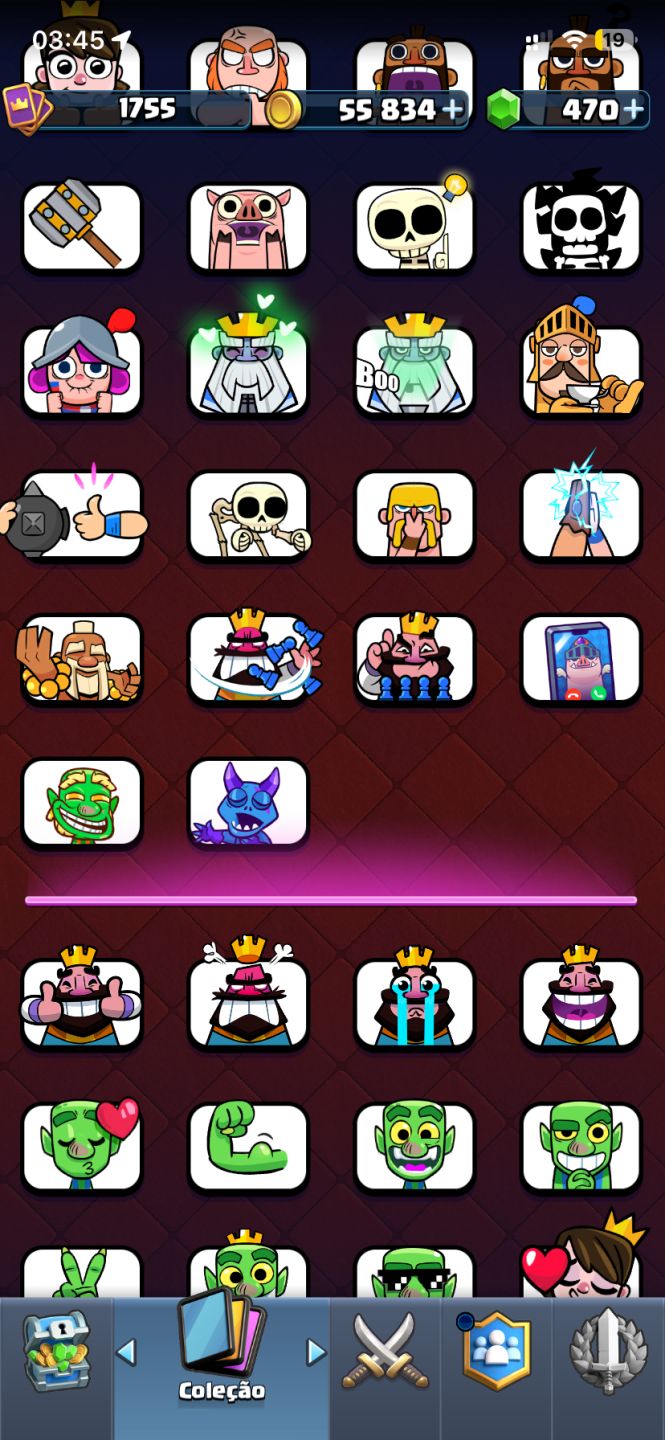Choose the king thumbs up emote

tap(82, 1000)
